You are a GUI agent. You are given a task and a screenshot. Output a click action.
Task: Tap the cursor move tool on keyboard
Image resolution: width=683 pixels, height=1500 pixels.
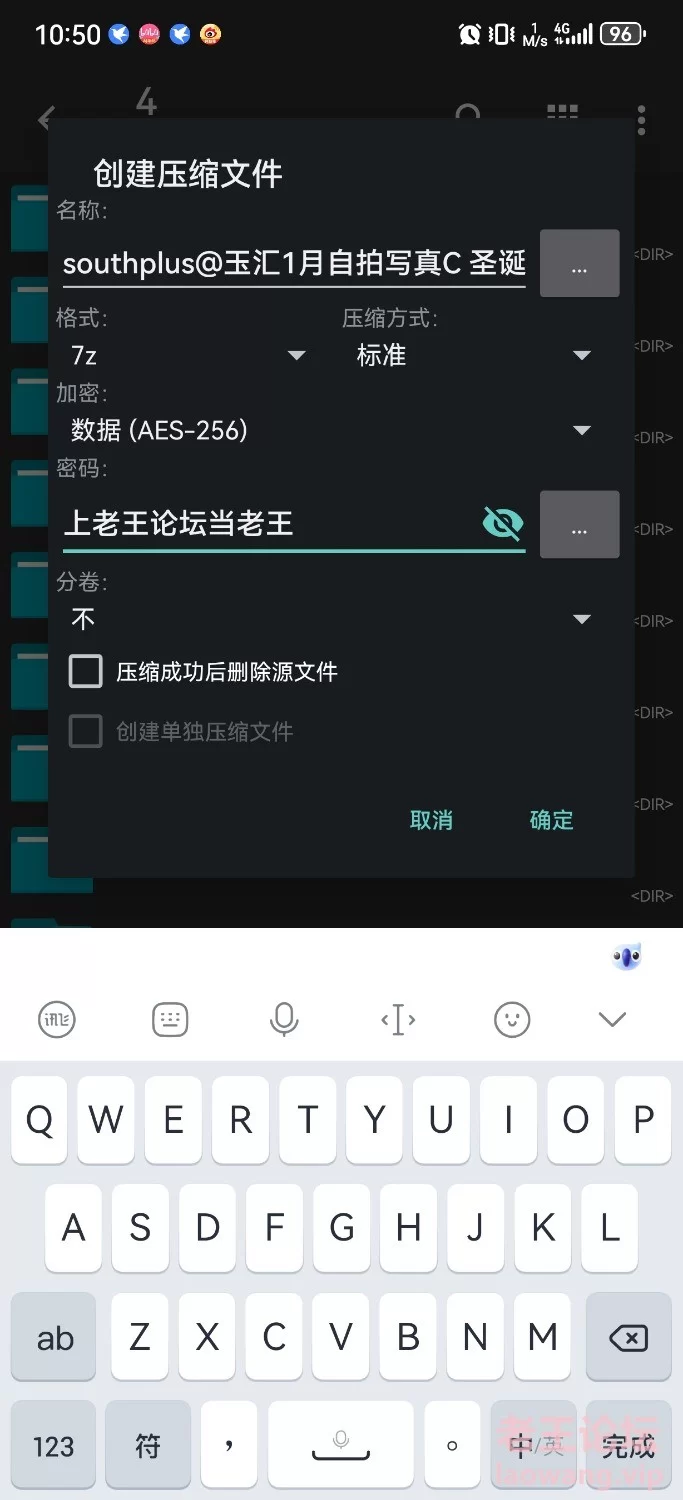pyautogui.click(x=398, y=1019)
